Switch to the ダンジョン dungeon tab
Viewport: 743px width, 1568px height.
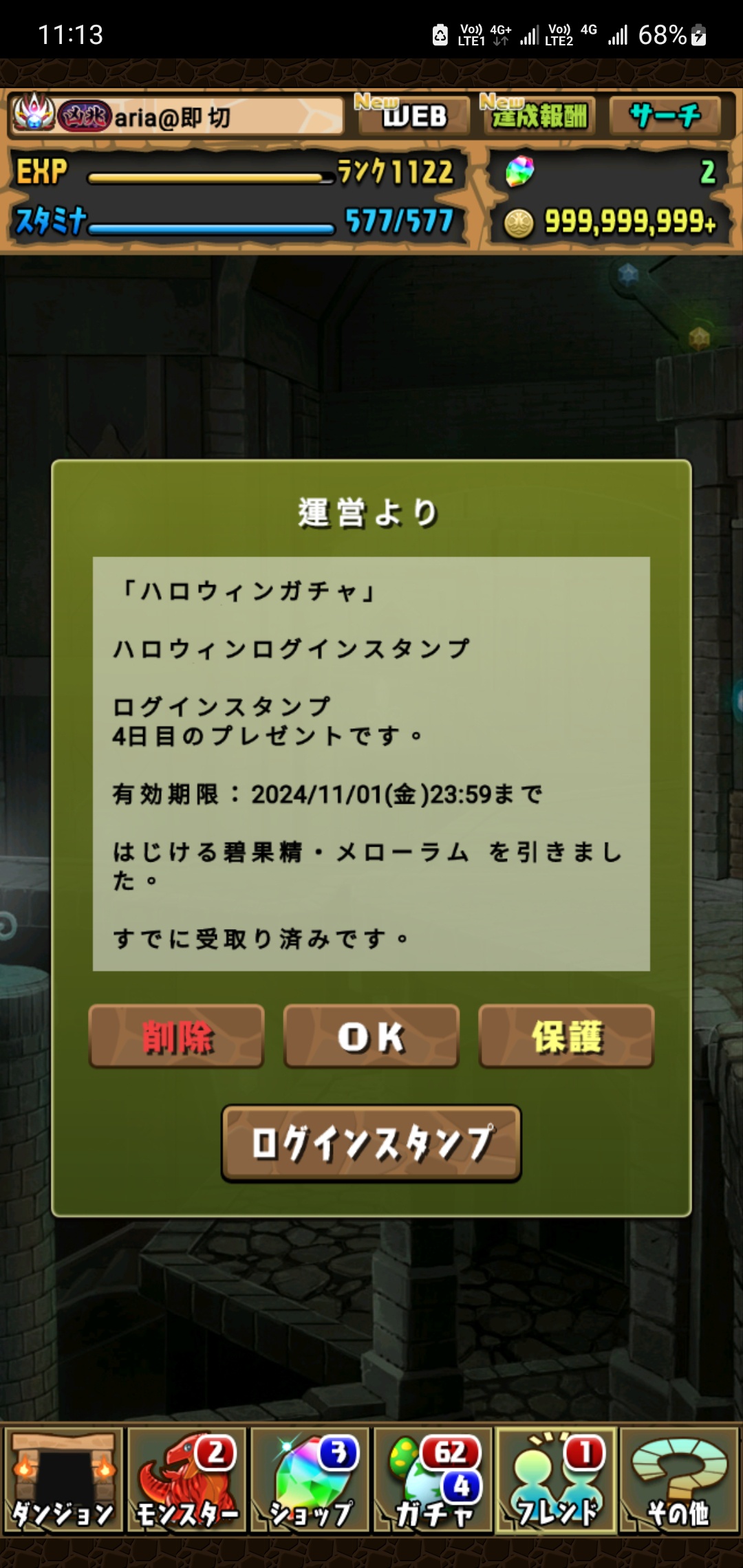tap(63, 1480)
